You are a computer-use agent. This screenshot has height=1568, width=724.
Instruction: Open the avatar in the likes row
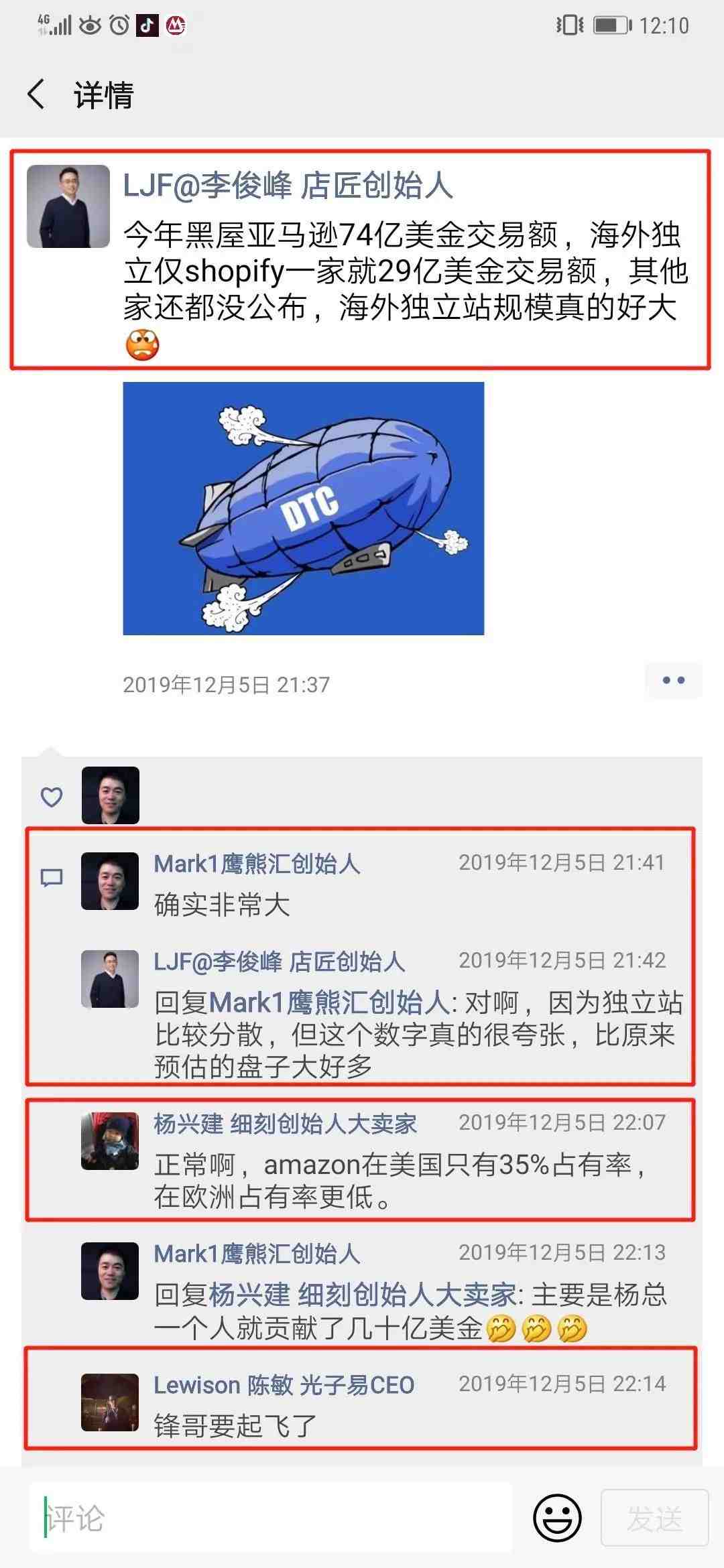click(111, 795)
